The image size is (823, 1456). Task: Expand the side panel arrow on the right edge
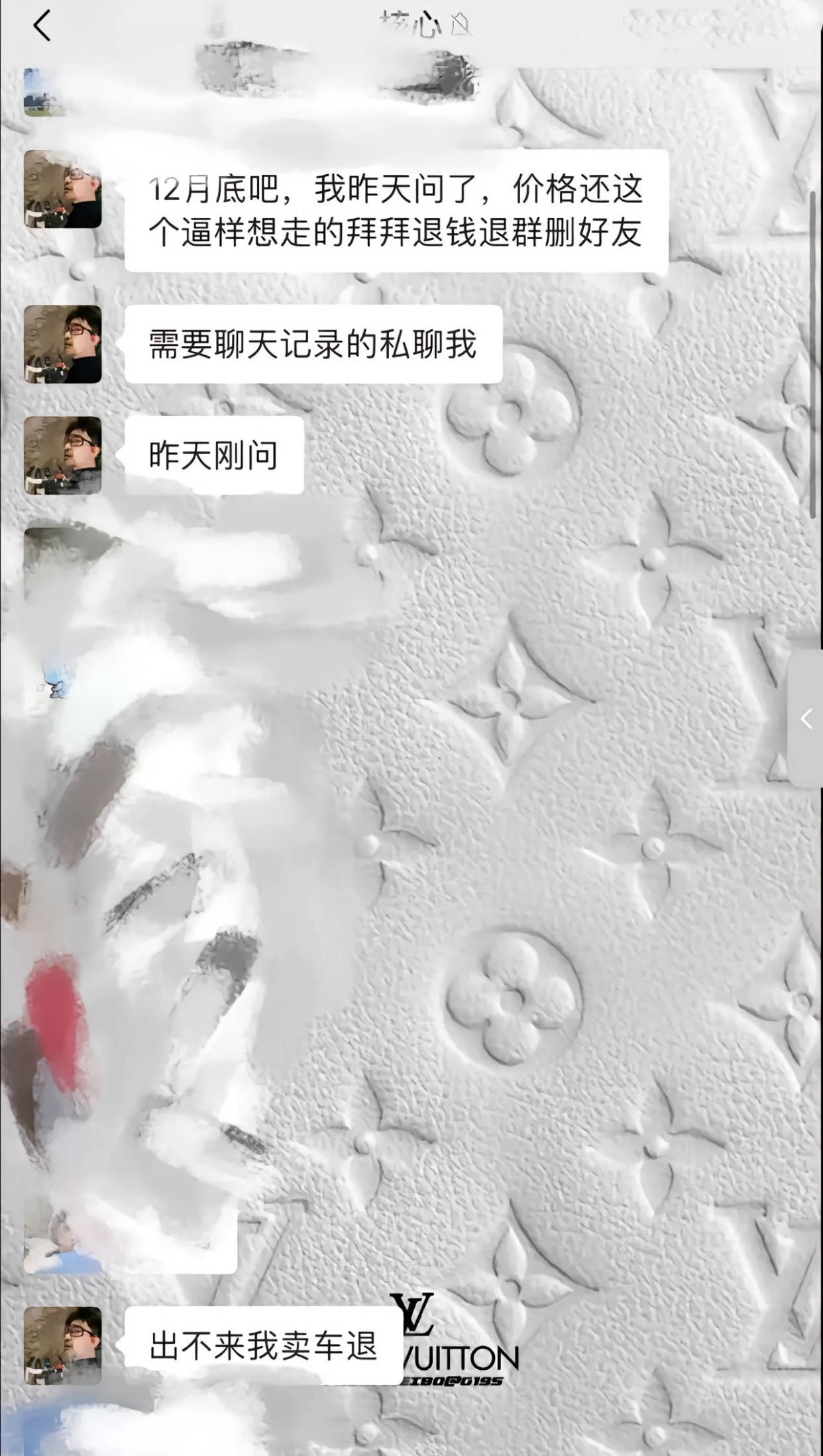coord(806,718)
